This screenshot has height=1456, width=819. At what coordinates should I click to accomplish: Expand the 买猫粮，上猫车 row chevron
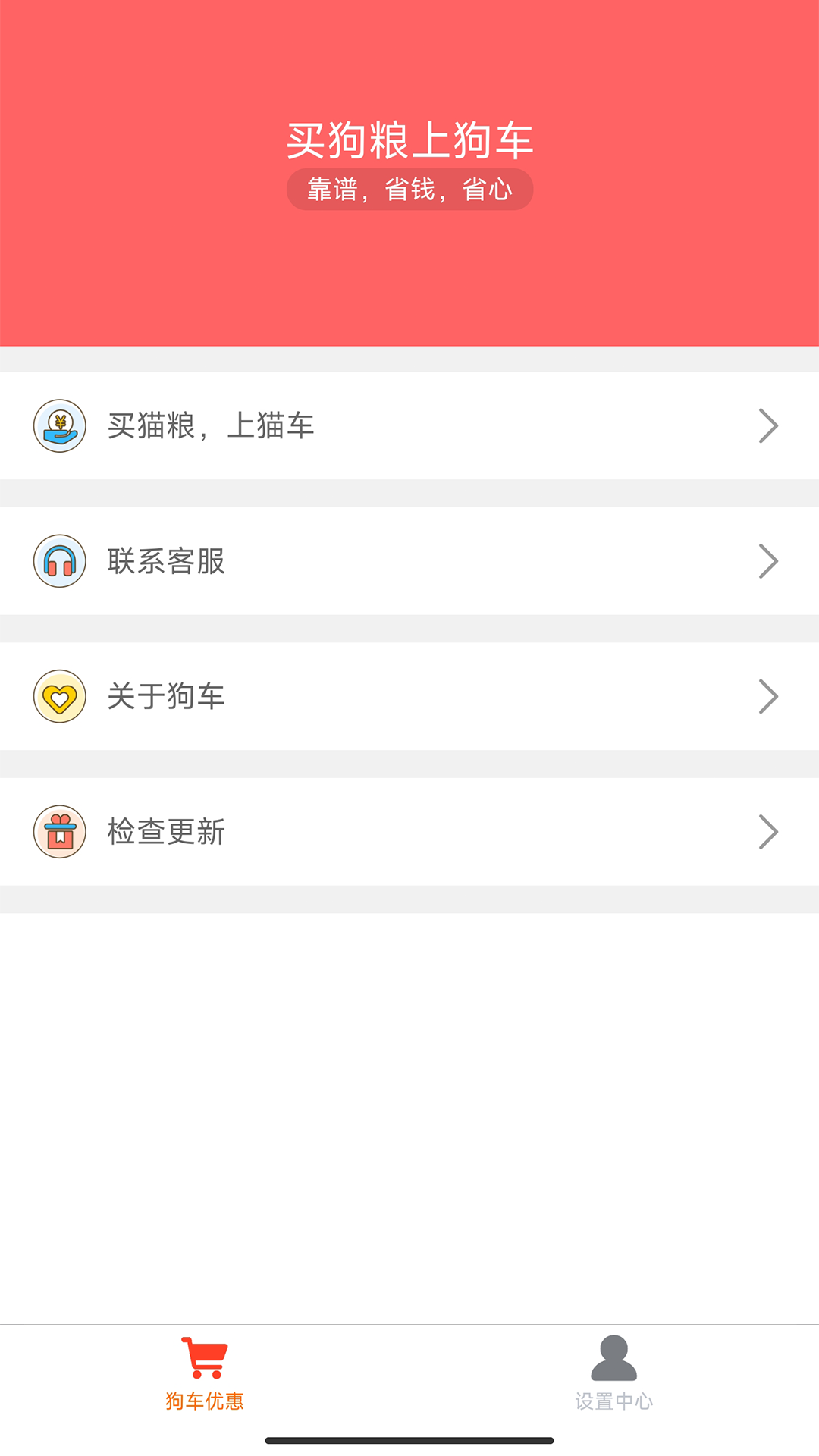pyautogui.click(x=768, y=425)
